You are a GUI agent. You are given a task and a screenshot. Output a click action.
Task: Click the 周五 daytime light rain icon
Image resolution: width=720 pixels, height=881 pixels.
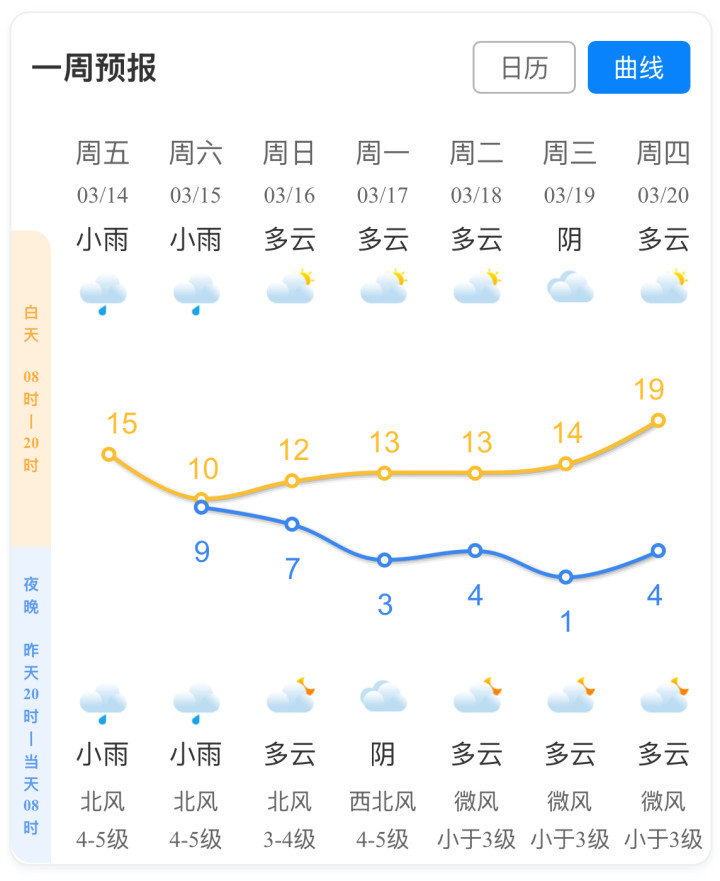pos(103,289)
